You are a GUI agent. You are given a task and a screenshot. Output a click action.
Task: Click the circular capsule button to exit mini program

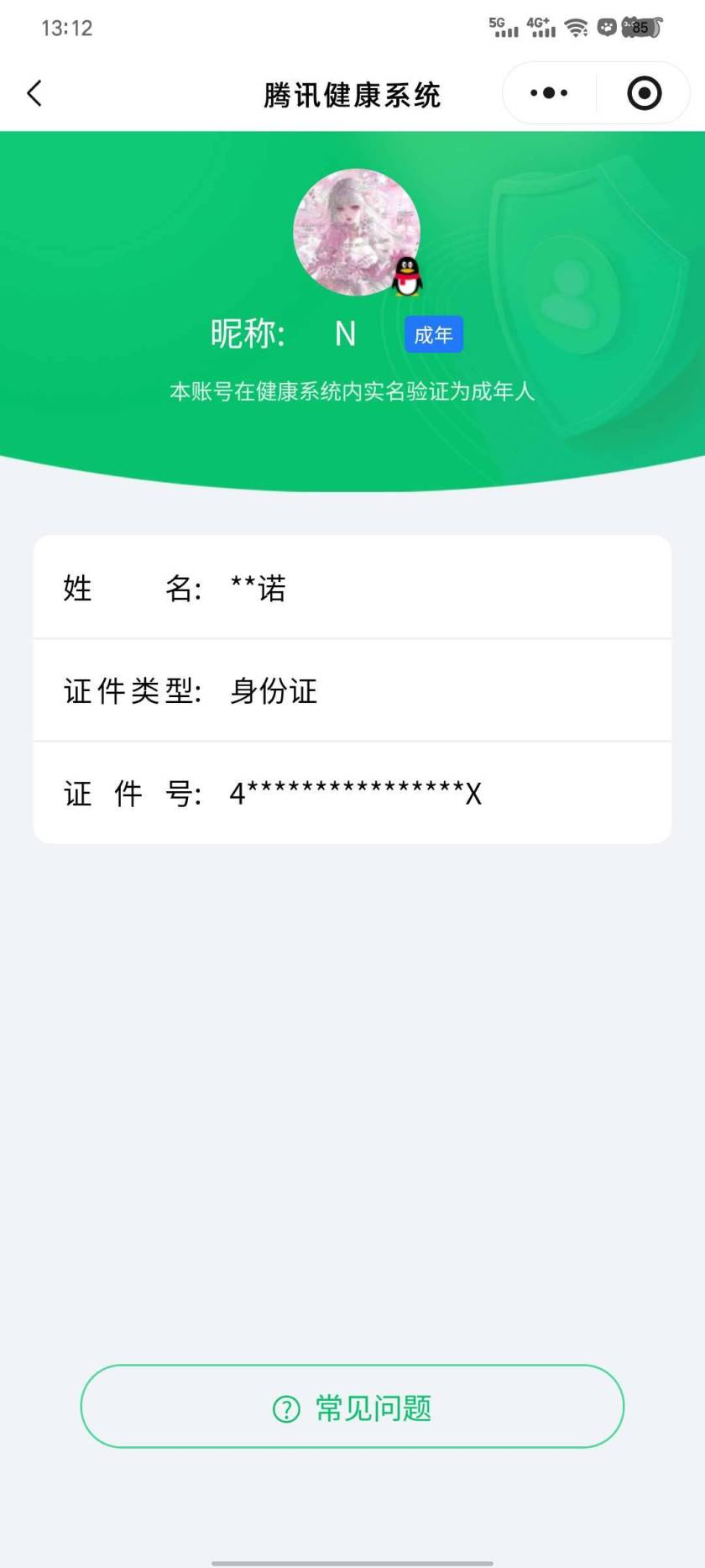(644, 93)
